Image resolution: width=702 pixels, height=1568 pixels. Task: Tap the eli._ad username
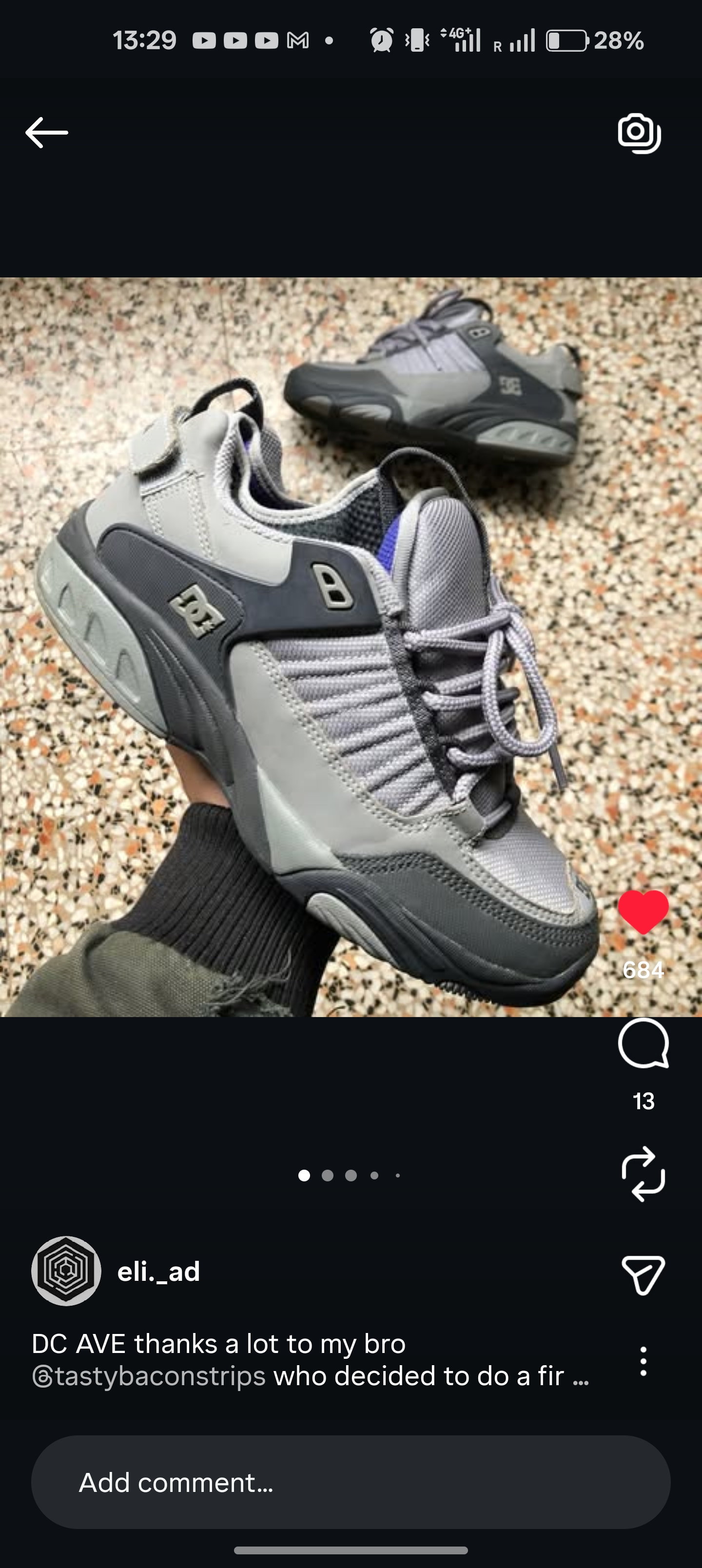point(158,1272)
